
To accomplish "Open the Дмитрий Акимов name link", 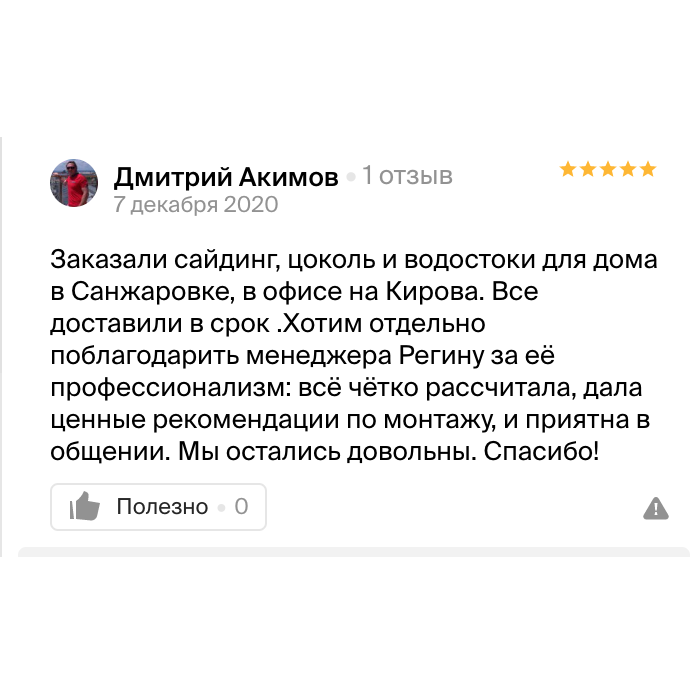I will pos(226,177).
